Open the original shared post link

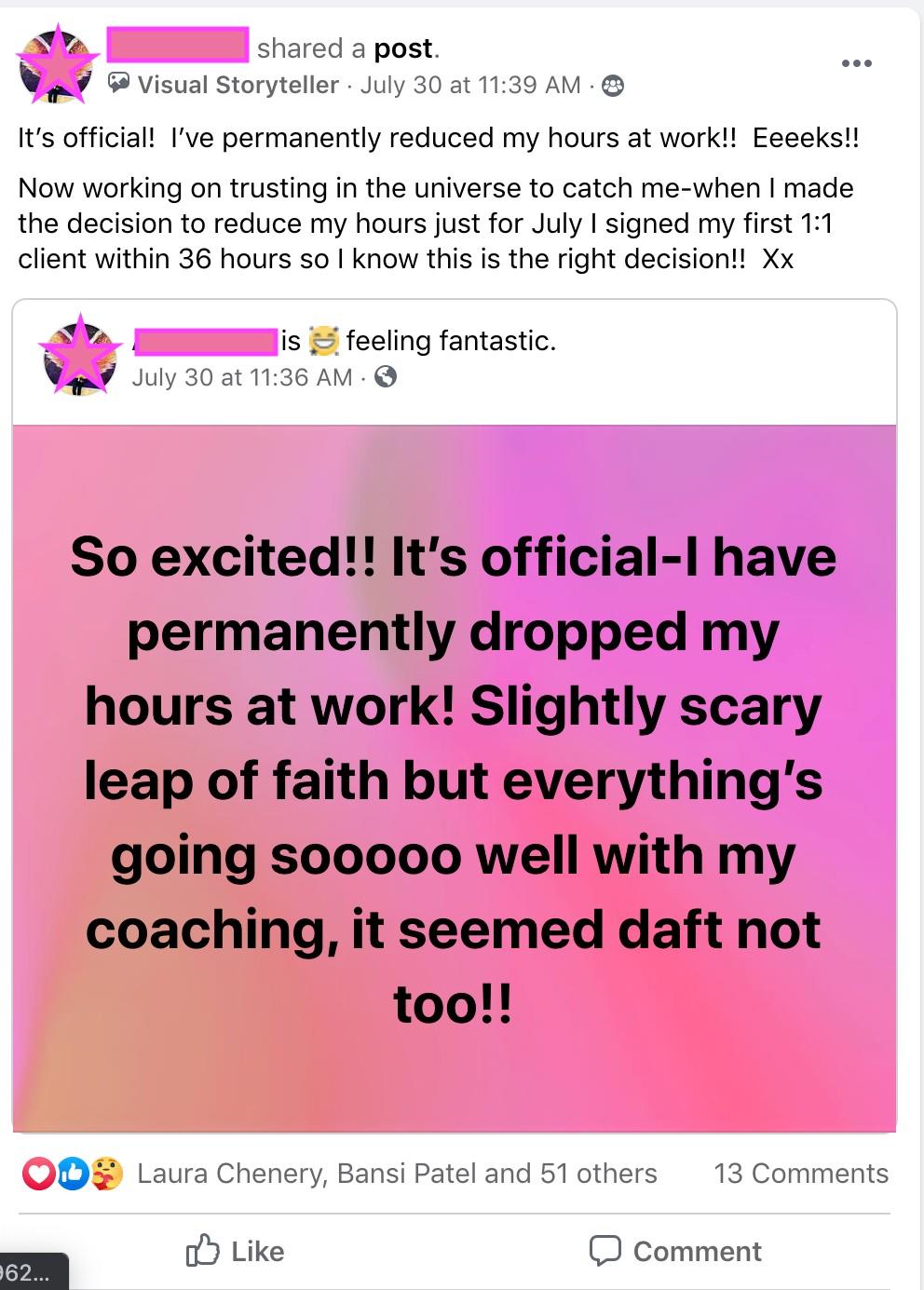pyautogui.click(x=403, y=48)
